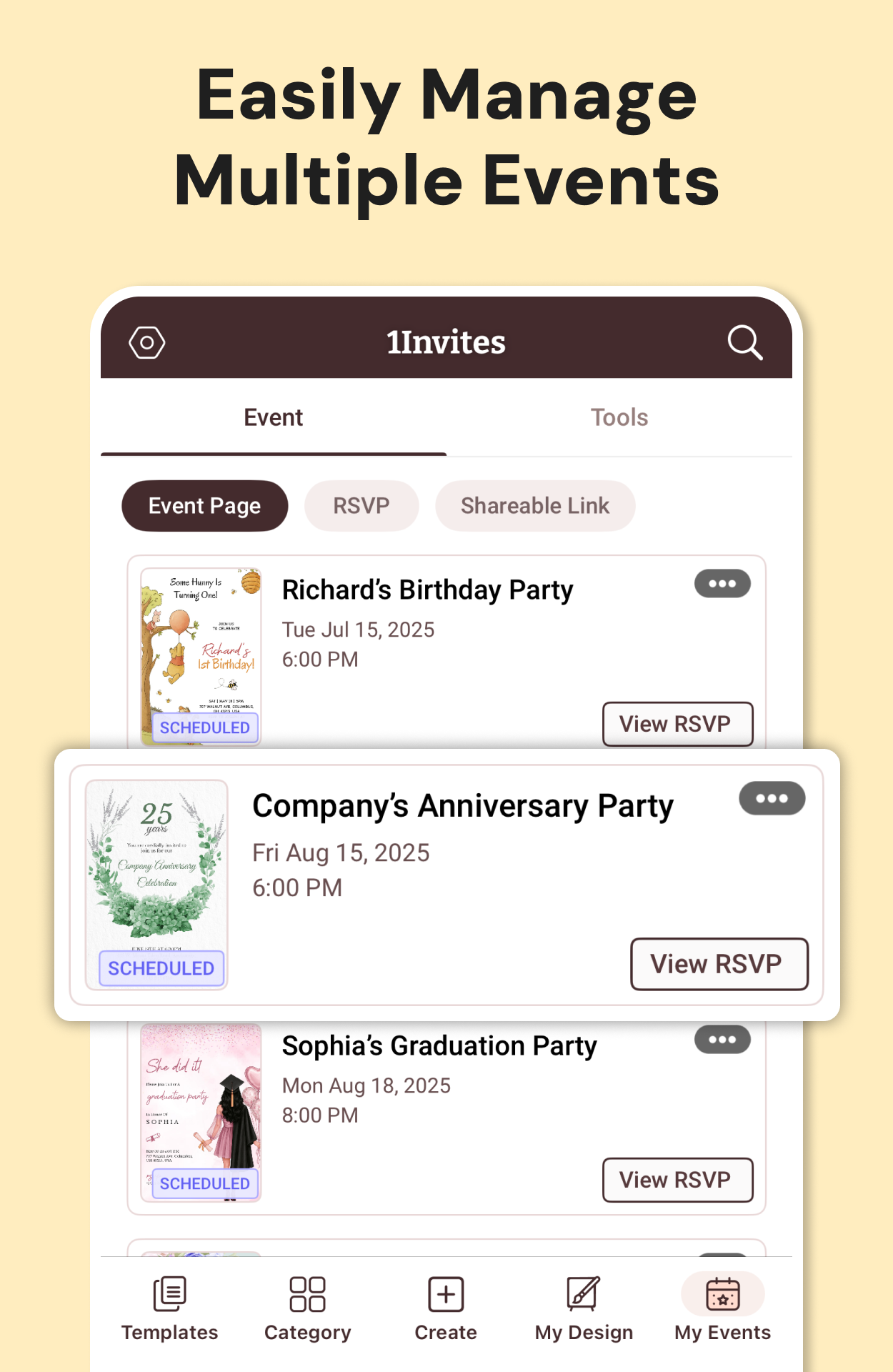This screenshot has height=1372, width=893.
Task: Select the Shareable Link filter
Action: click(535, 505)
